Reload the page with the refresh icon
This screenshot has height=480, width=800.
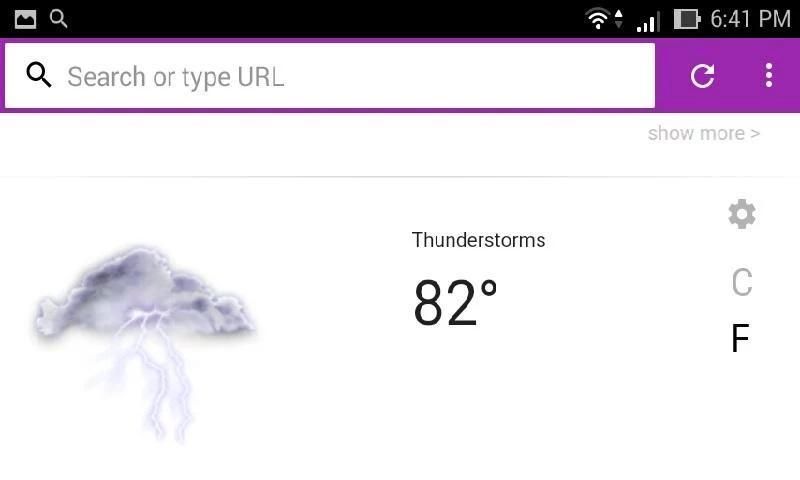(x=703, y=76)
